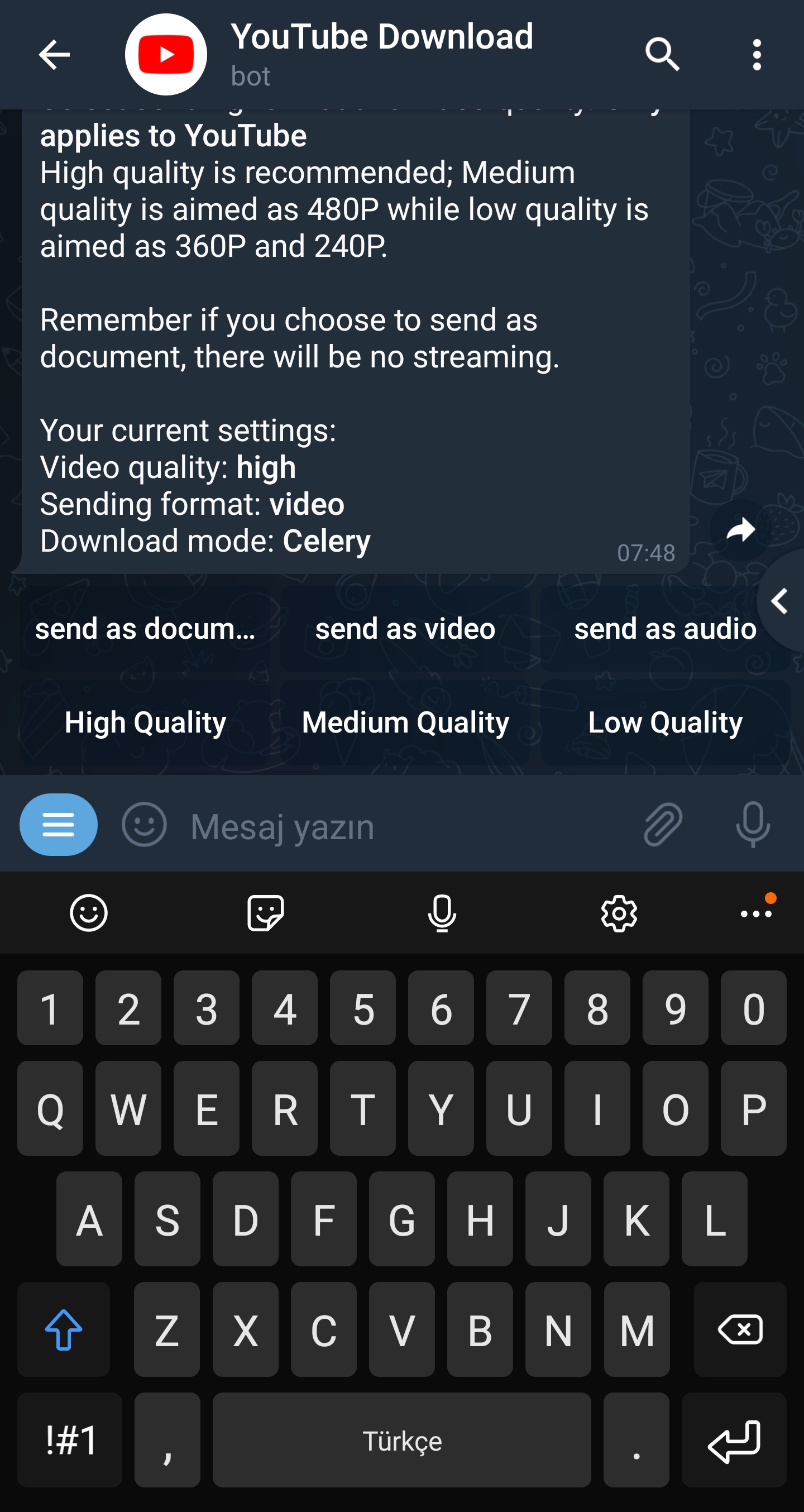Tap the 'Mesaj yazın' input field
This screenshot has width=804, height=1512.
click(352, 824)
